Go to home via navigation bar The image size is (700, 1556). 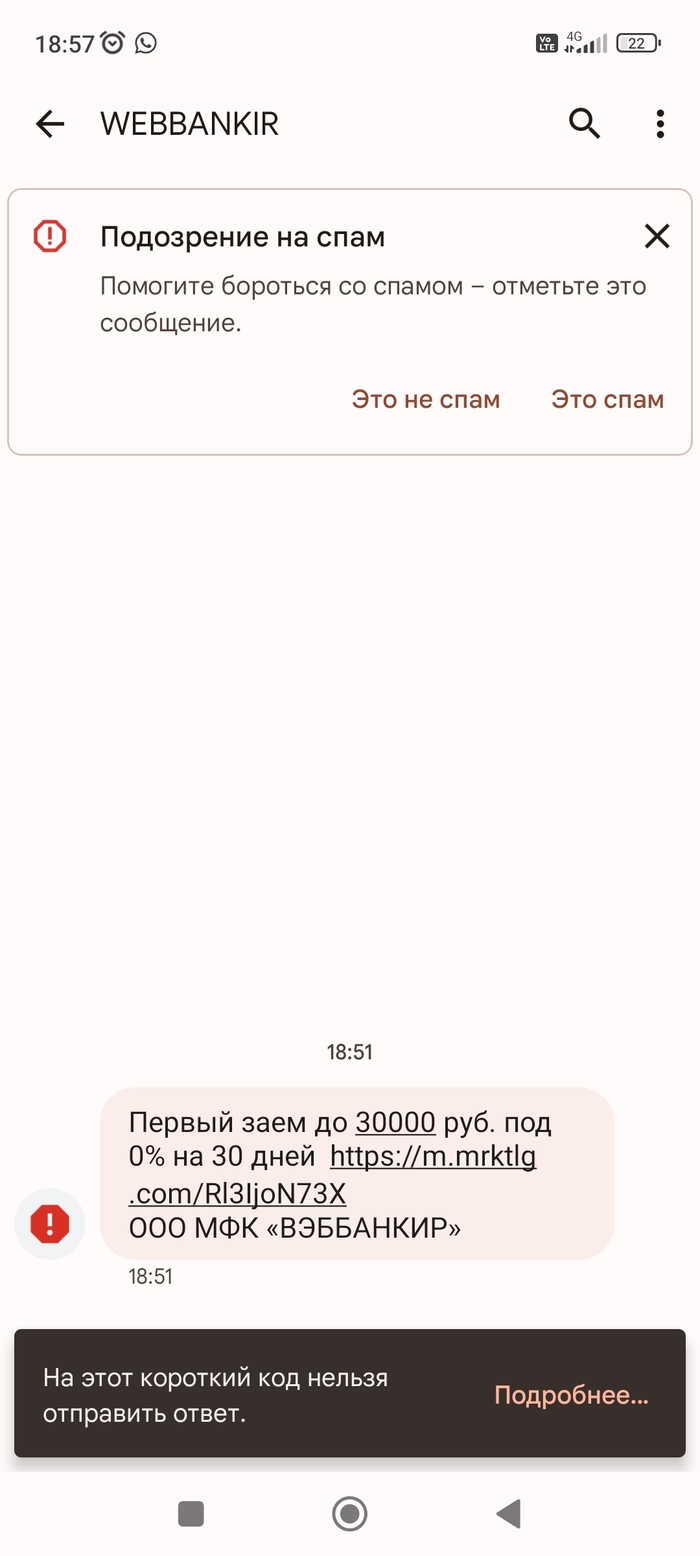tap(349, 1513)
